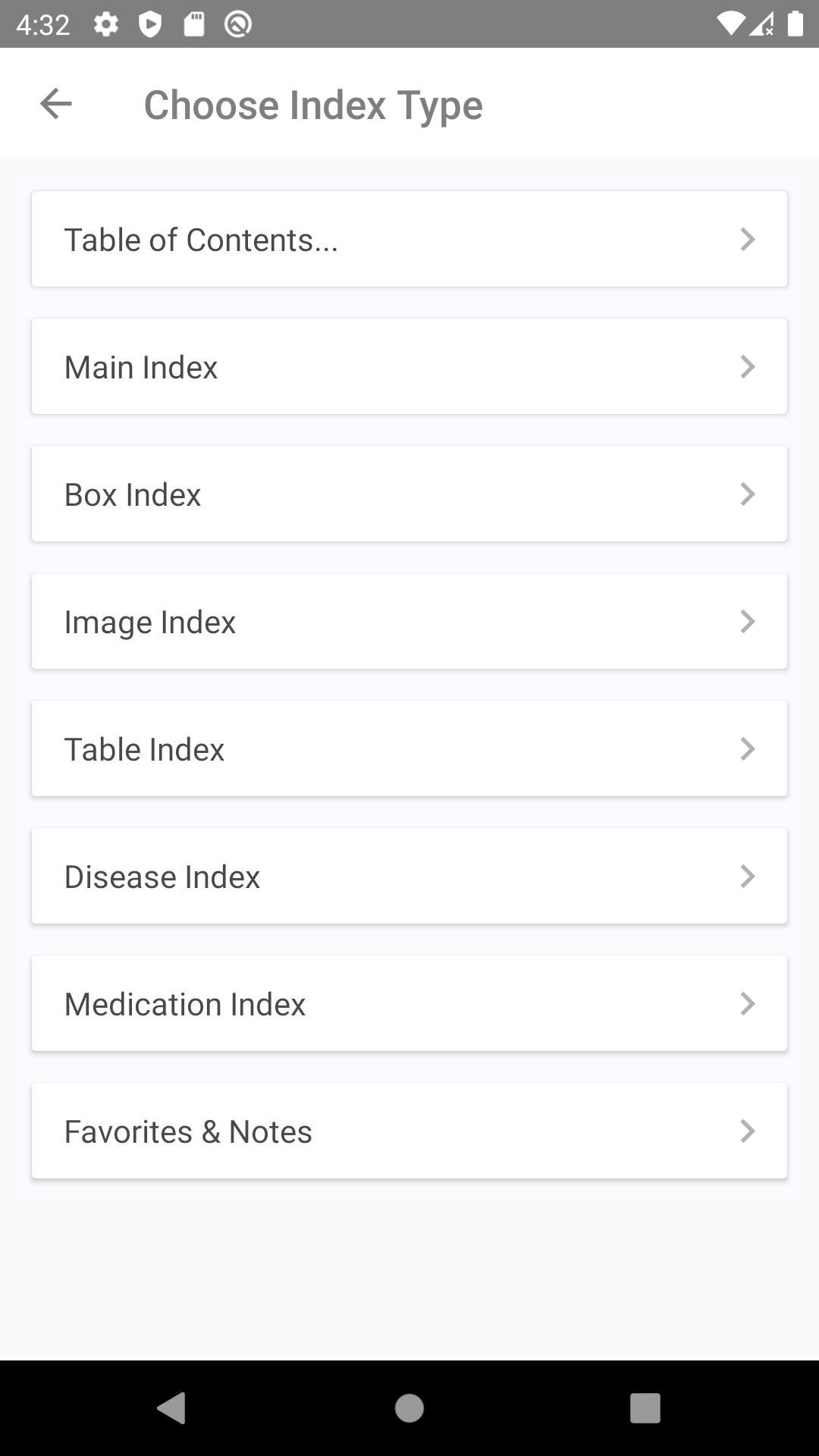Tap the Choose Index Type title

point(313,104)
